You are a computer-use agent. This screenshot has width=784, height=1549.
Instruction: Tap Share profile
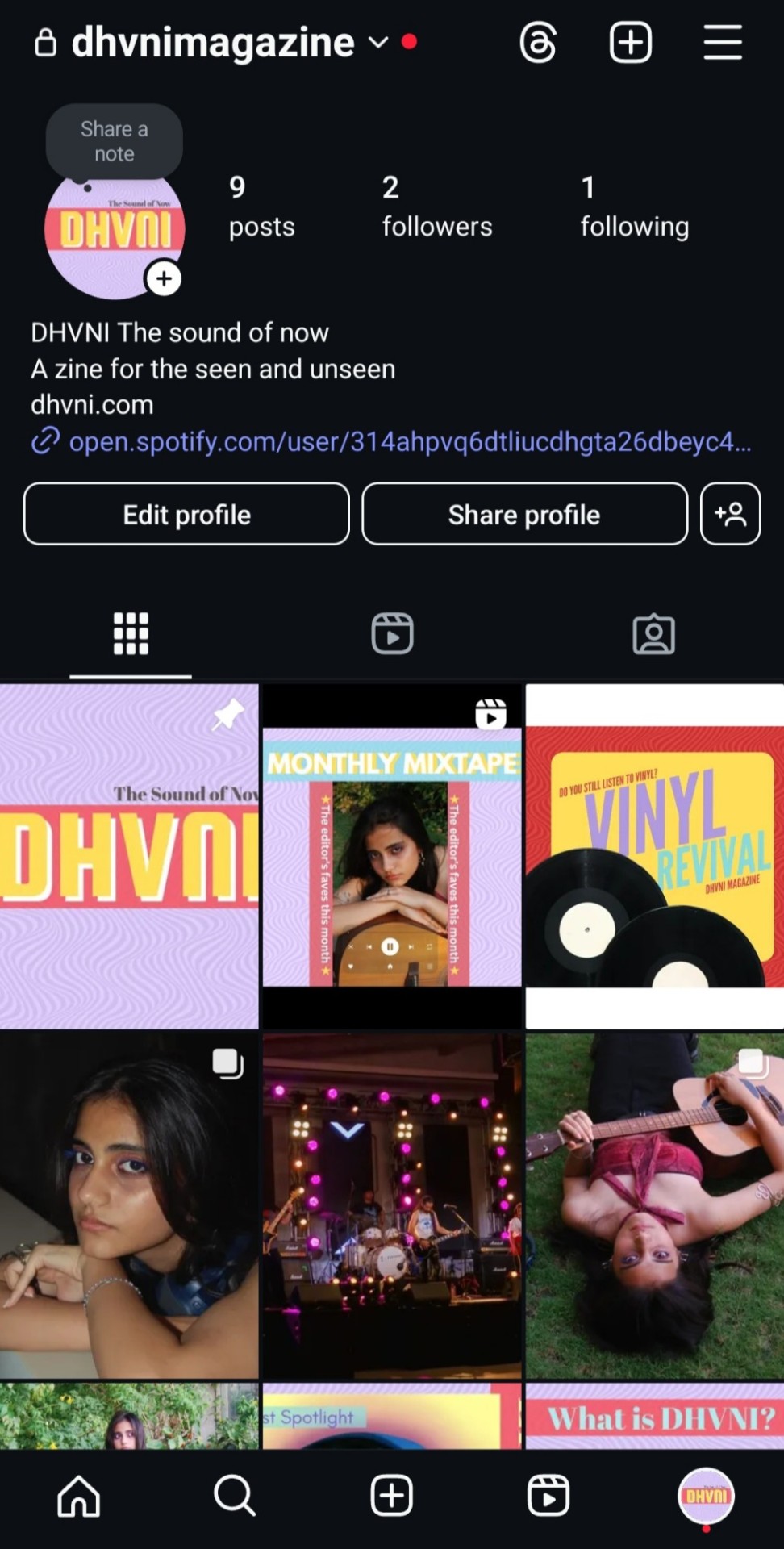click(524, 514)
